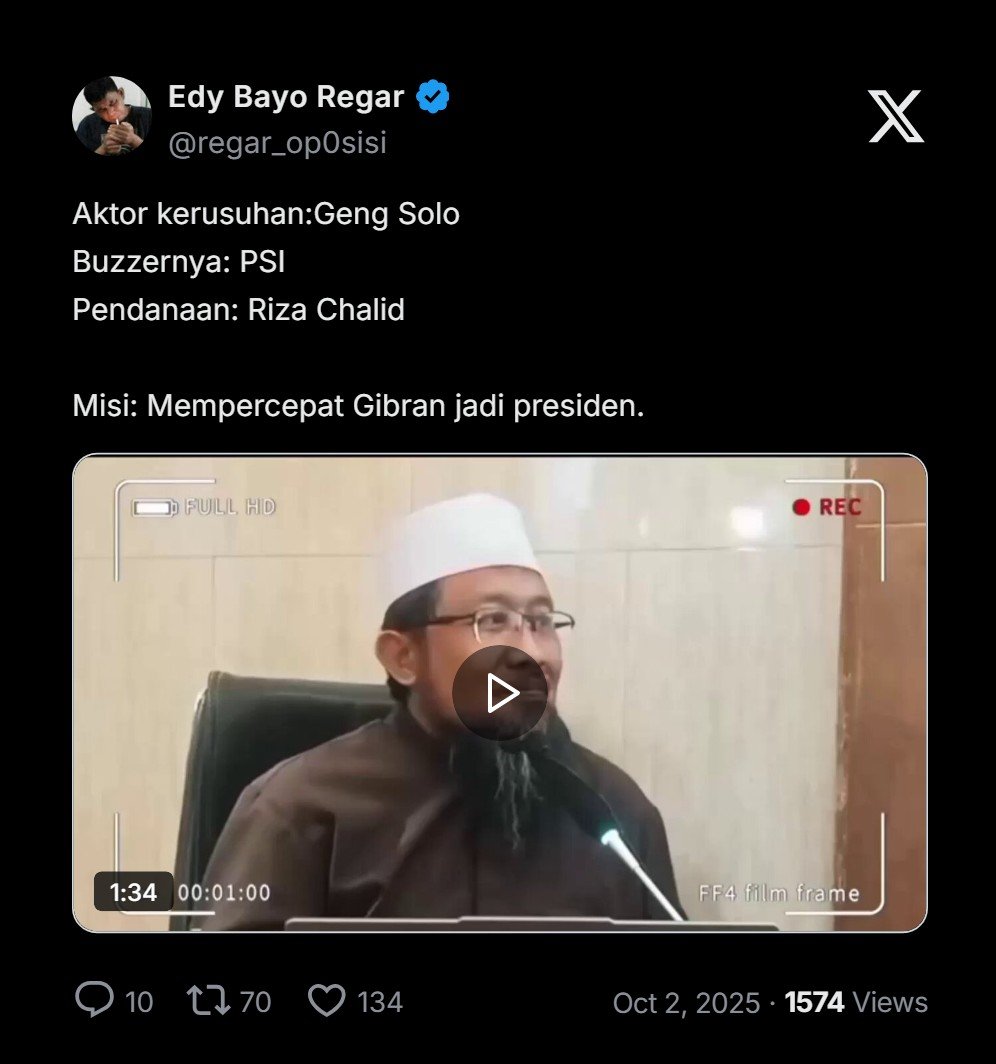The image size is (996, 1064).
Task: Like the post by Edy Bayo Regar
Action: click(327, 1001)
